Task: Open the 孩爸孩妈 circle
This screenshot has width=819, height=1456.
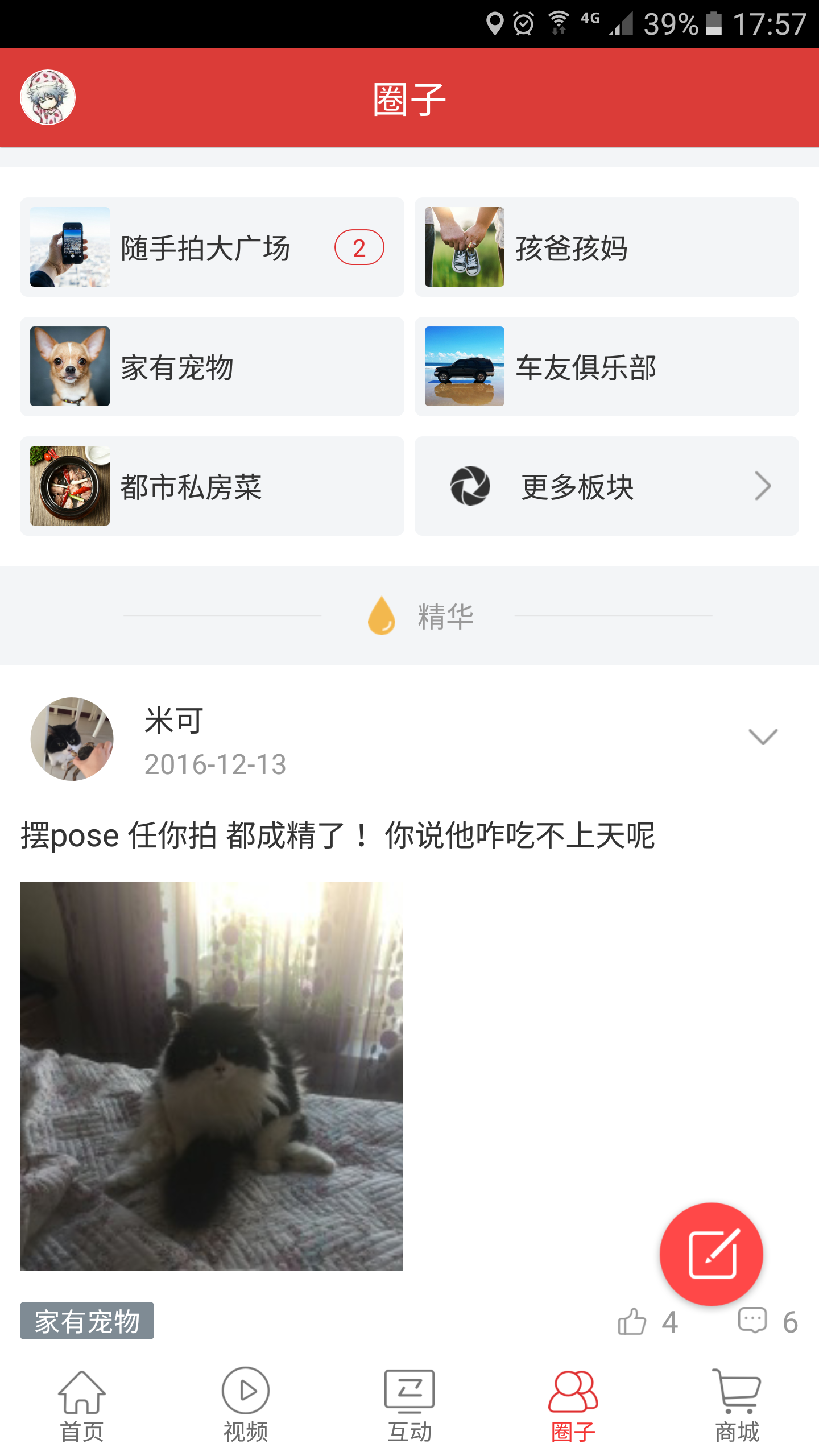Action: tap(606, 247)
